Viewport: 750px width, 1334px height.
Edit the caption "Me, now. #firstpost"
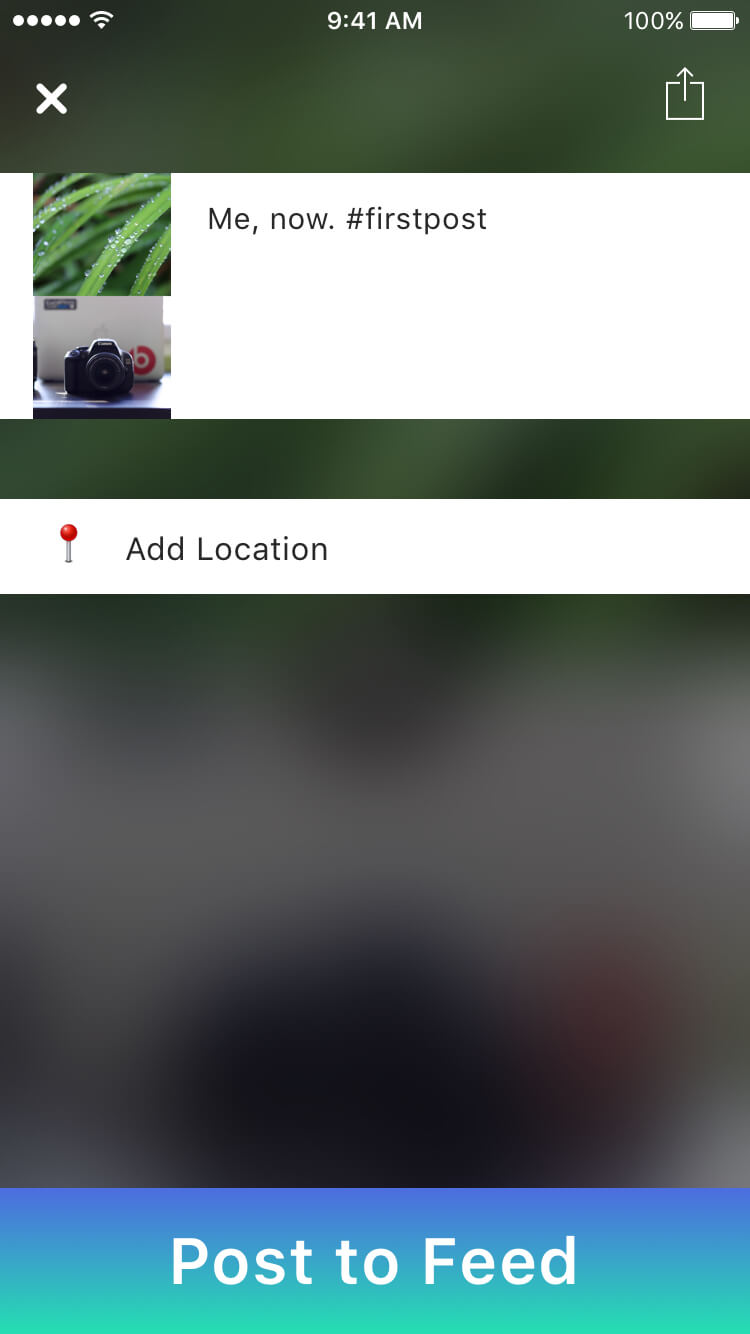click(x=346, y=219)
